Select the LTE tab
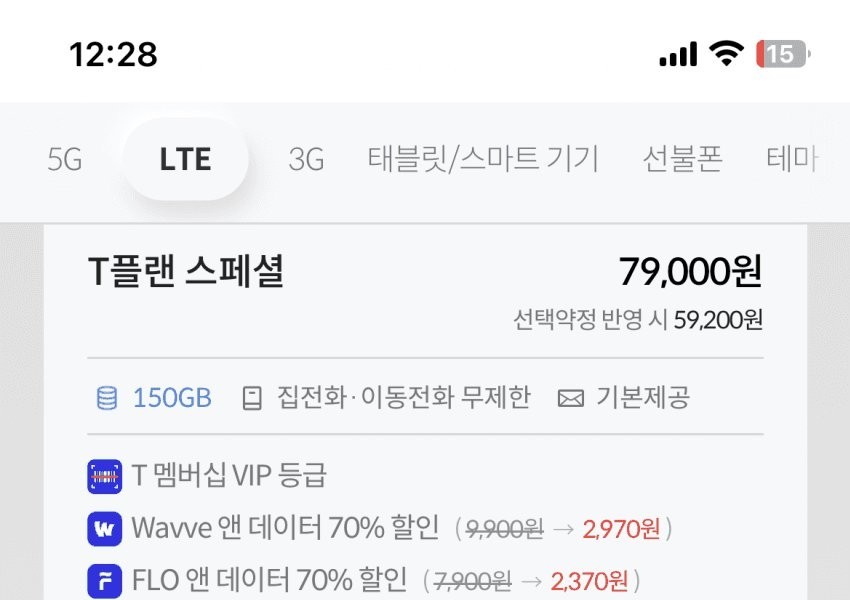Screen dimensions: 850x600 point(185,159)
